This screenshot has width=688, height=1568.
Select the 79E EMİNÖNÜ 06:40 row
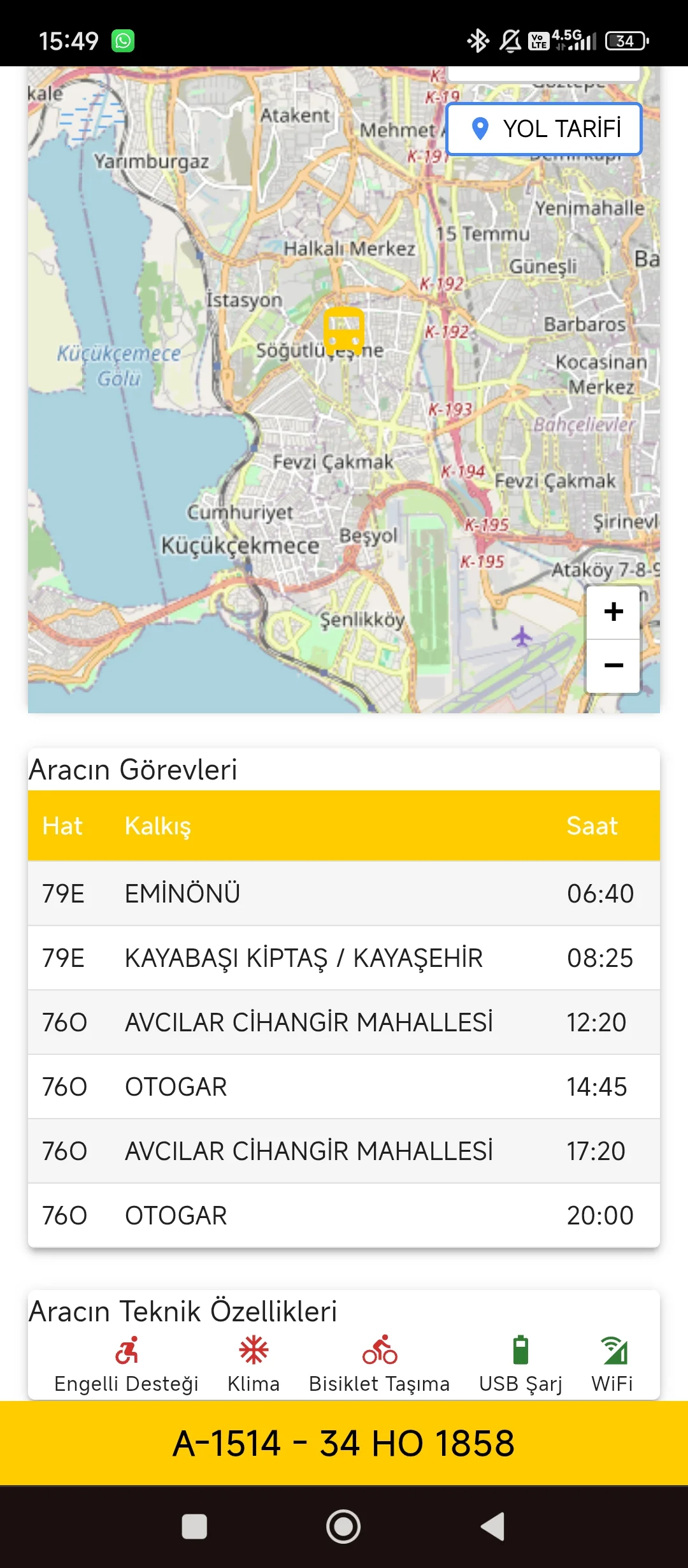[x=344, y=894]
